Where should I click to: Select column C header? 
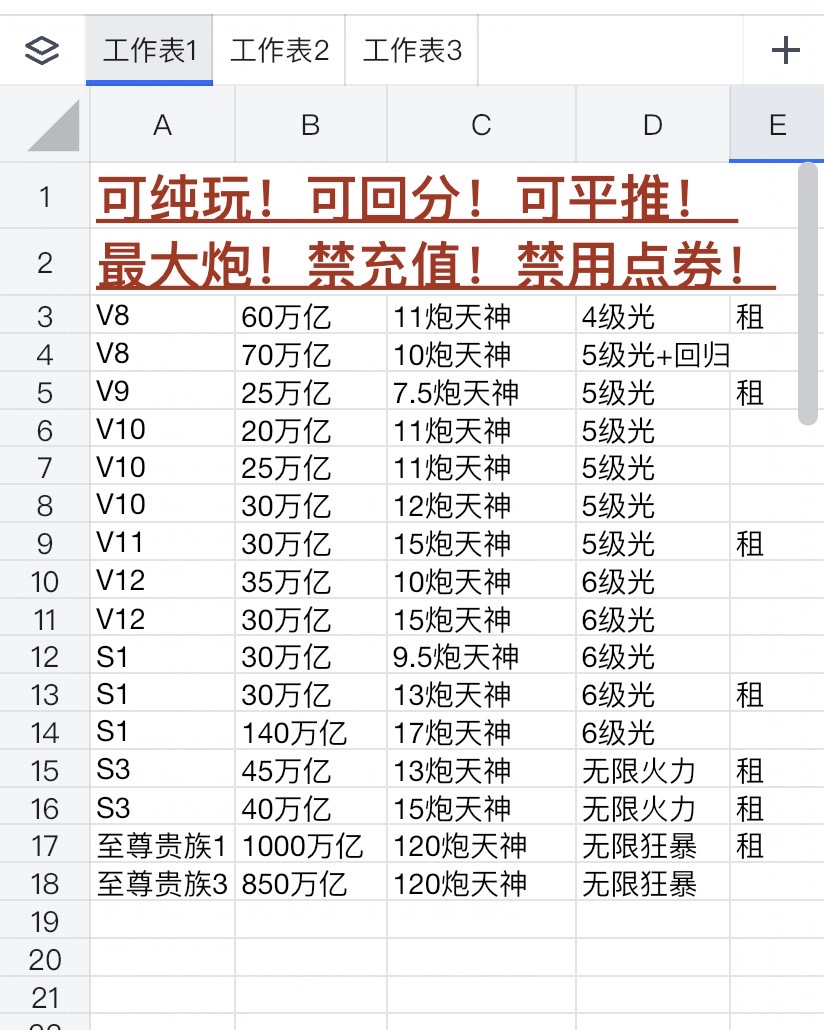click(481, 125)
